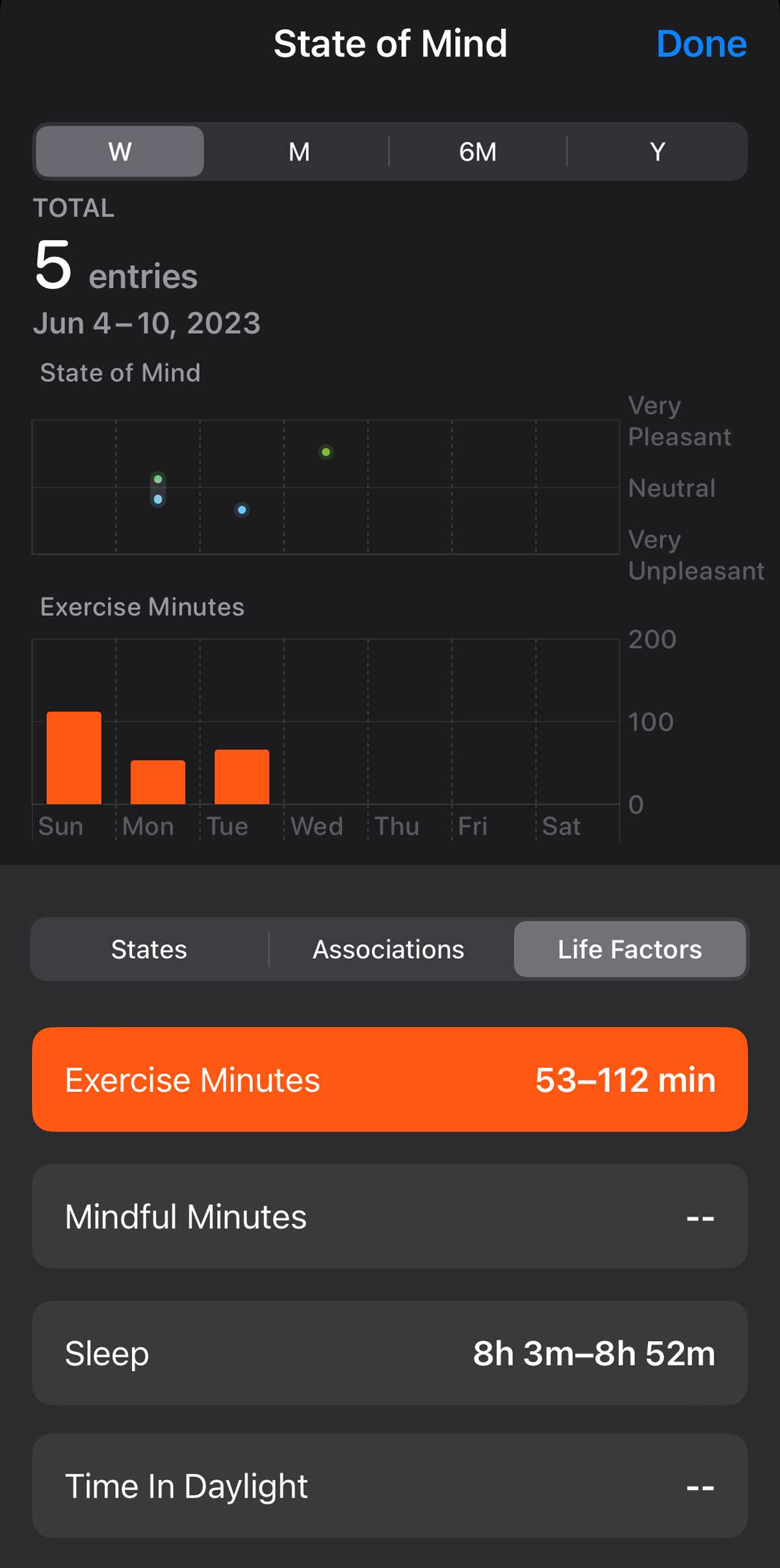Image resolution: width=780 pixels, height=1568 pixels.
Task: Select the Mindful Minutes row
Action: click(x=389, y=1217)
